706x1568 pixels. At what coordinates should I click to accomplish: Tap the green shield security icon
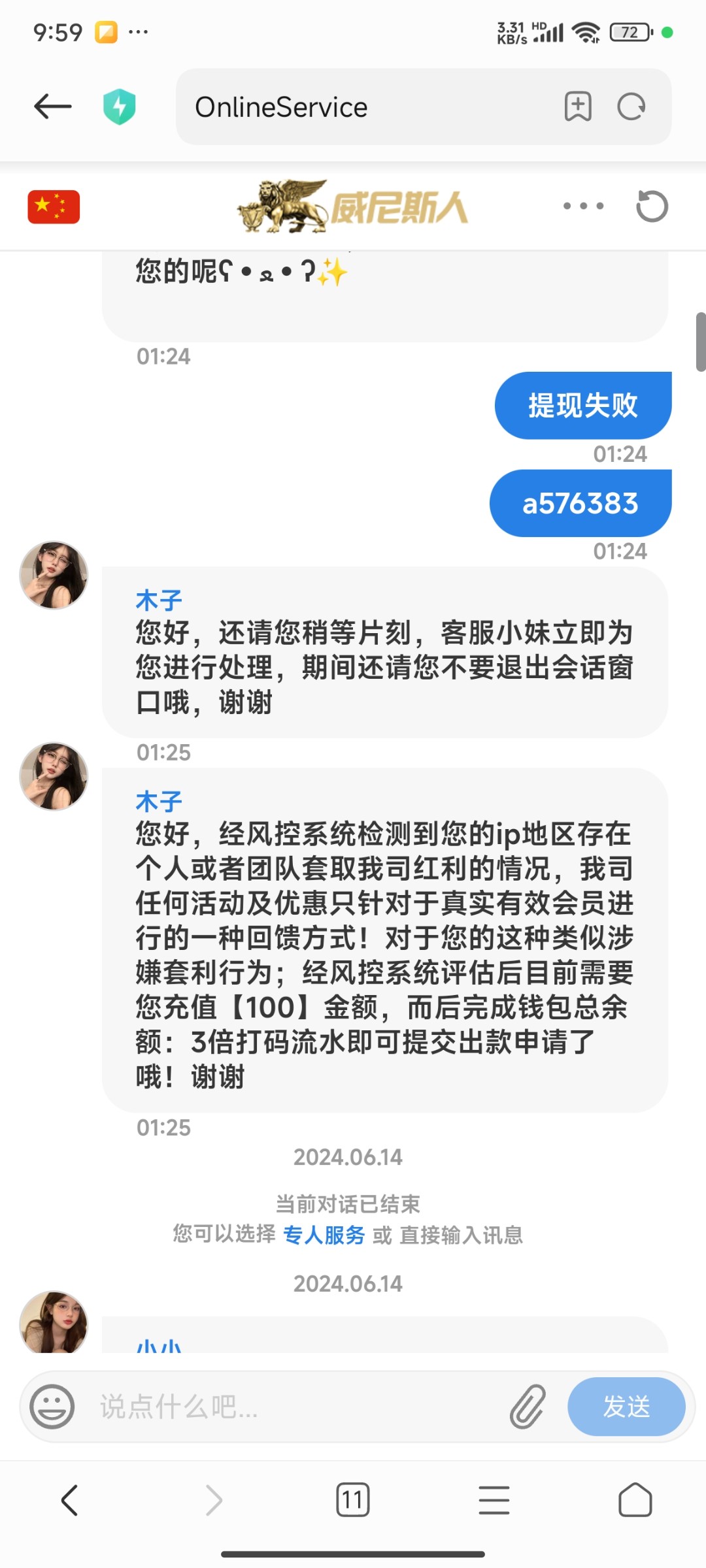tap(120, 106)
